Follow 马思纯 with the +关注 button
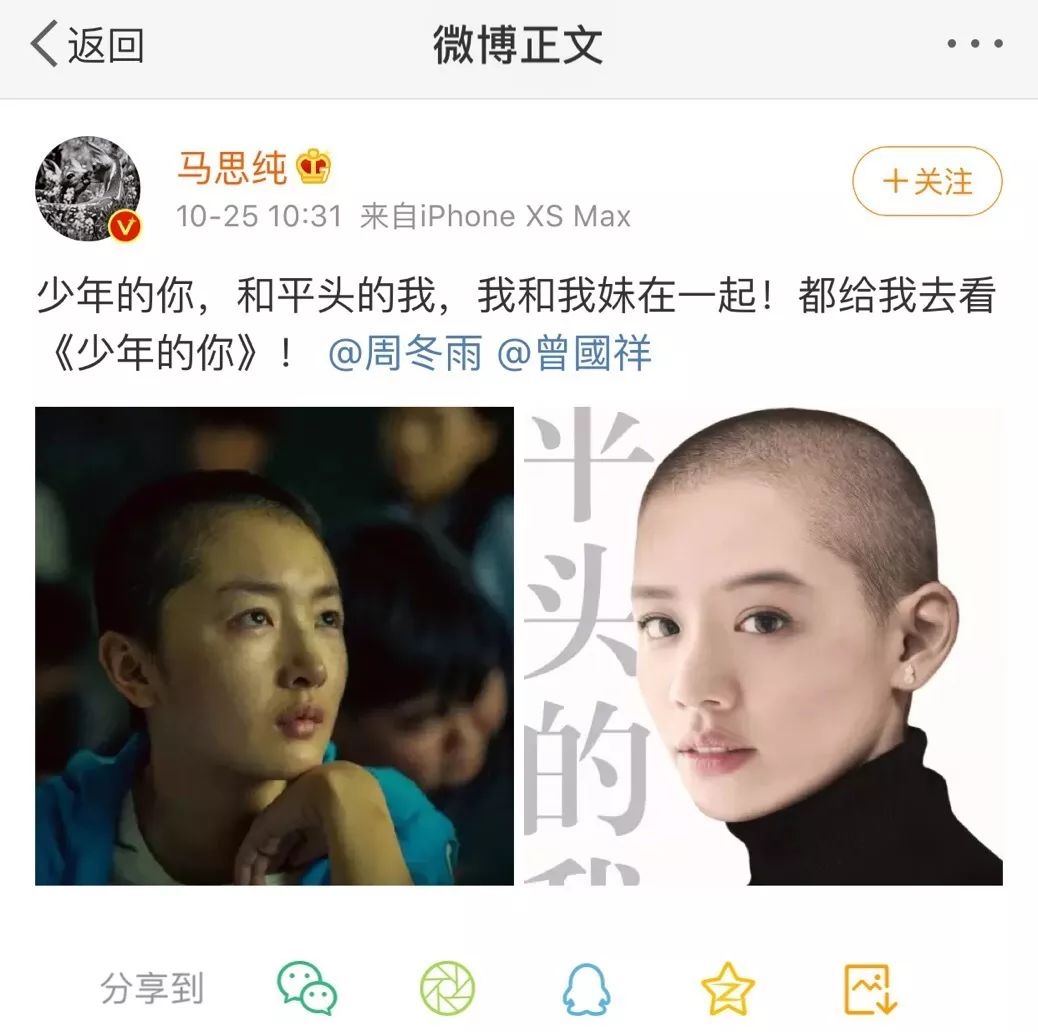The width and height of the screenshot is (1038, 1032). pyautogui.click(x=926, y=181)
